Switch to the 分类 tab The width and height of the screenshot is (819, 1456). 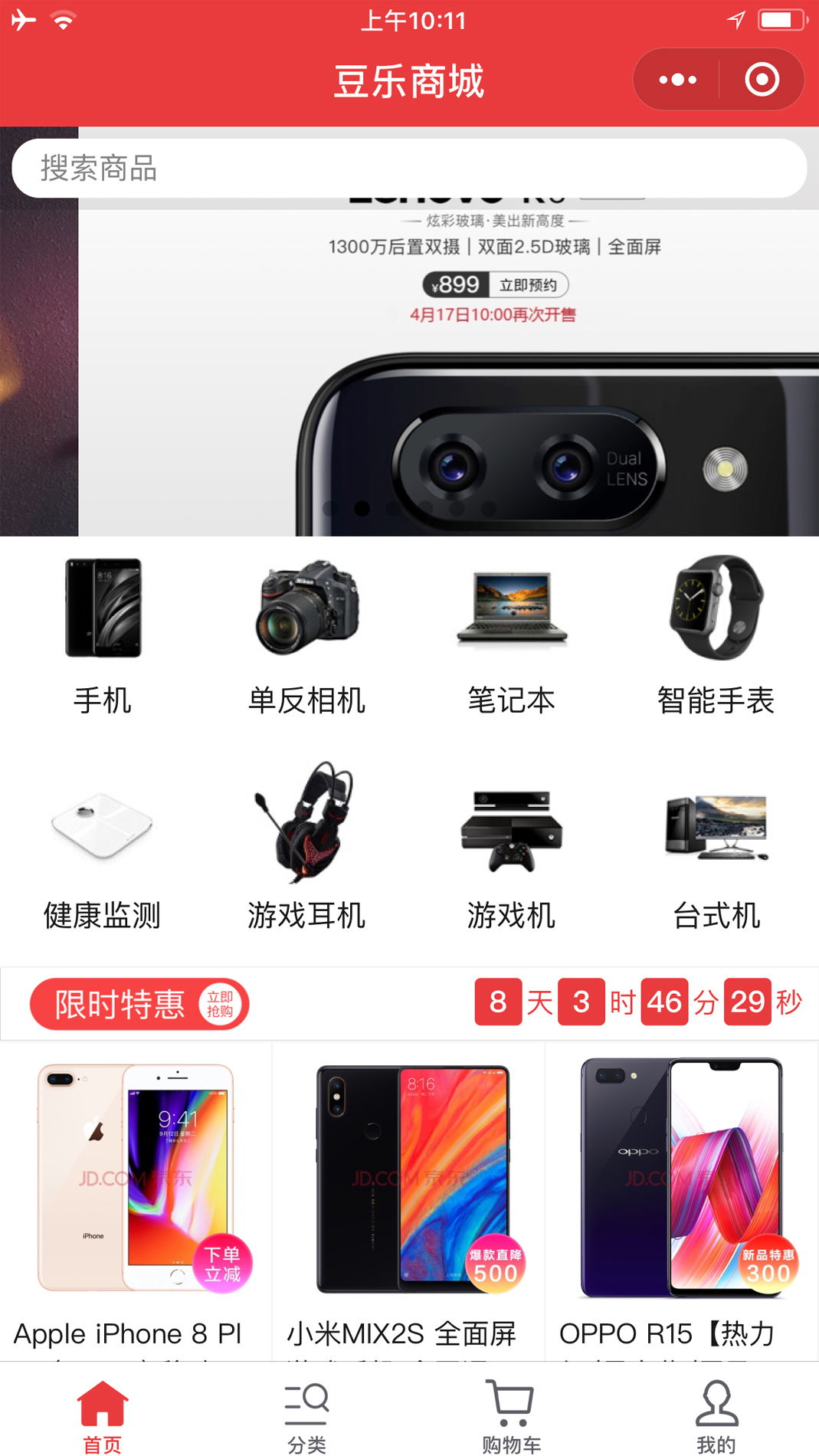(306, 1416)
